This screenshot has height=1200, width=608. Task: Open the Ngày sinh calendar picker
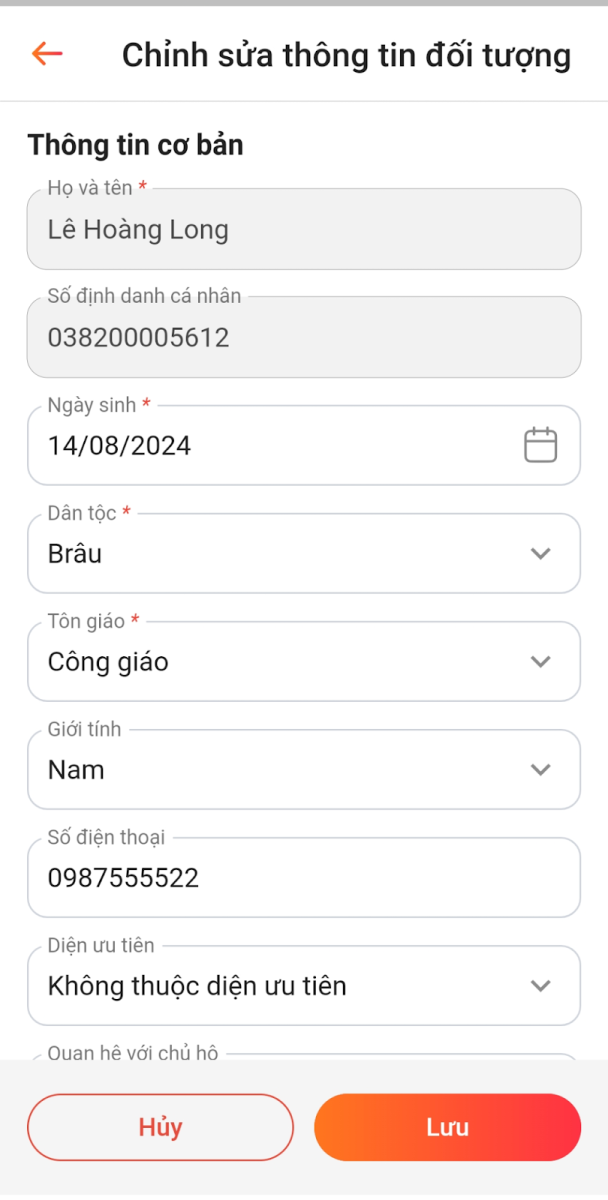pos(540,445)
